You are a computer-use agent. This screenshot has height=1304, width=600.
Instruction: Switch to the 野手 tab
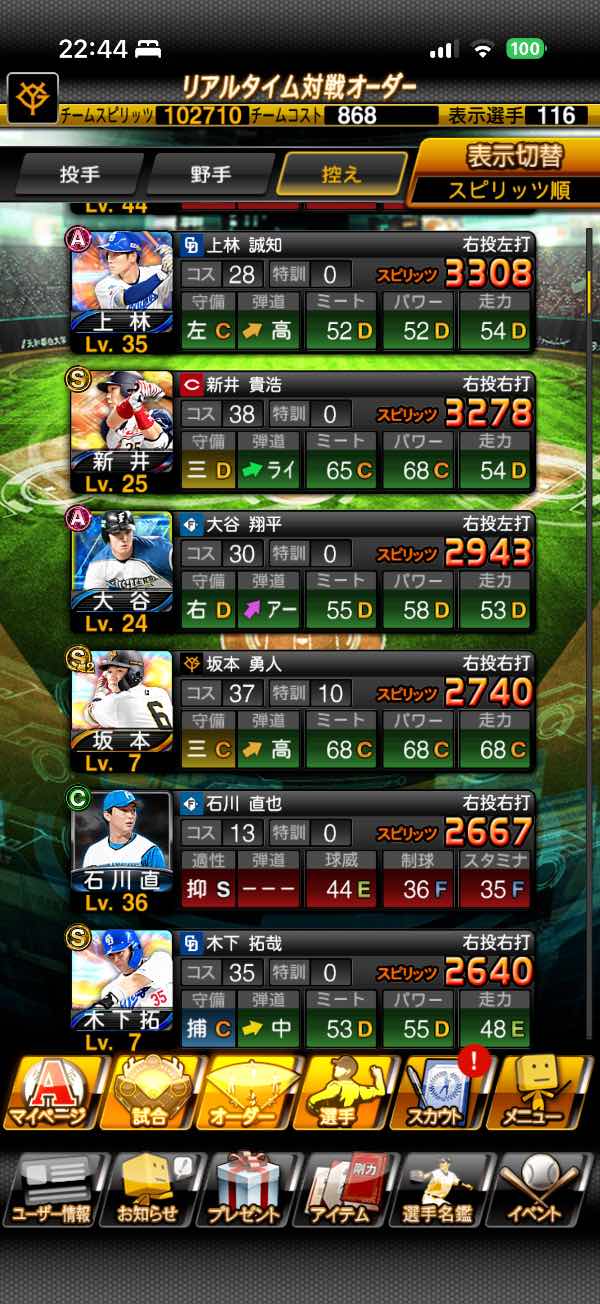pyautogui.click(x=210, y=174)
